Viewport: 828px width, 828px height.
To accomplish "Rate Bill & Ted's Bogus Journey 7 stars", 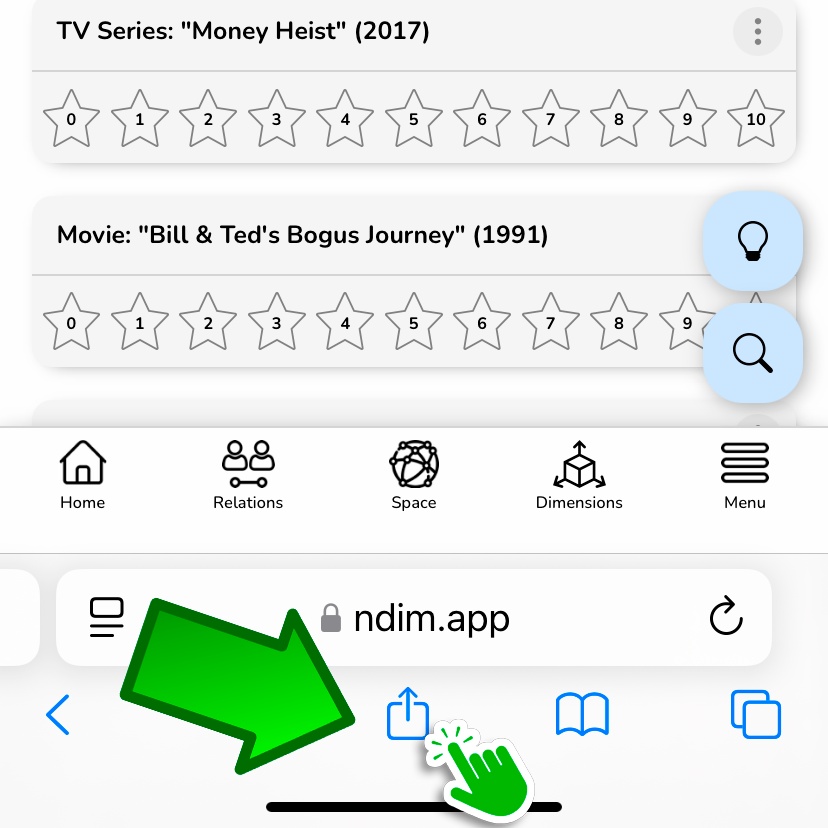I will (550, 323).
